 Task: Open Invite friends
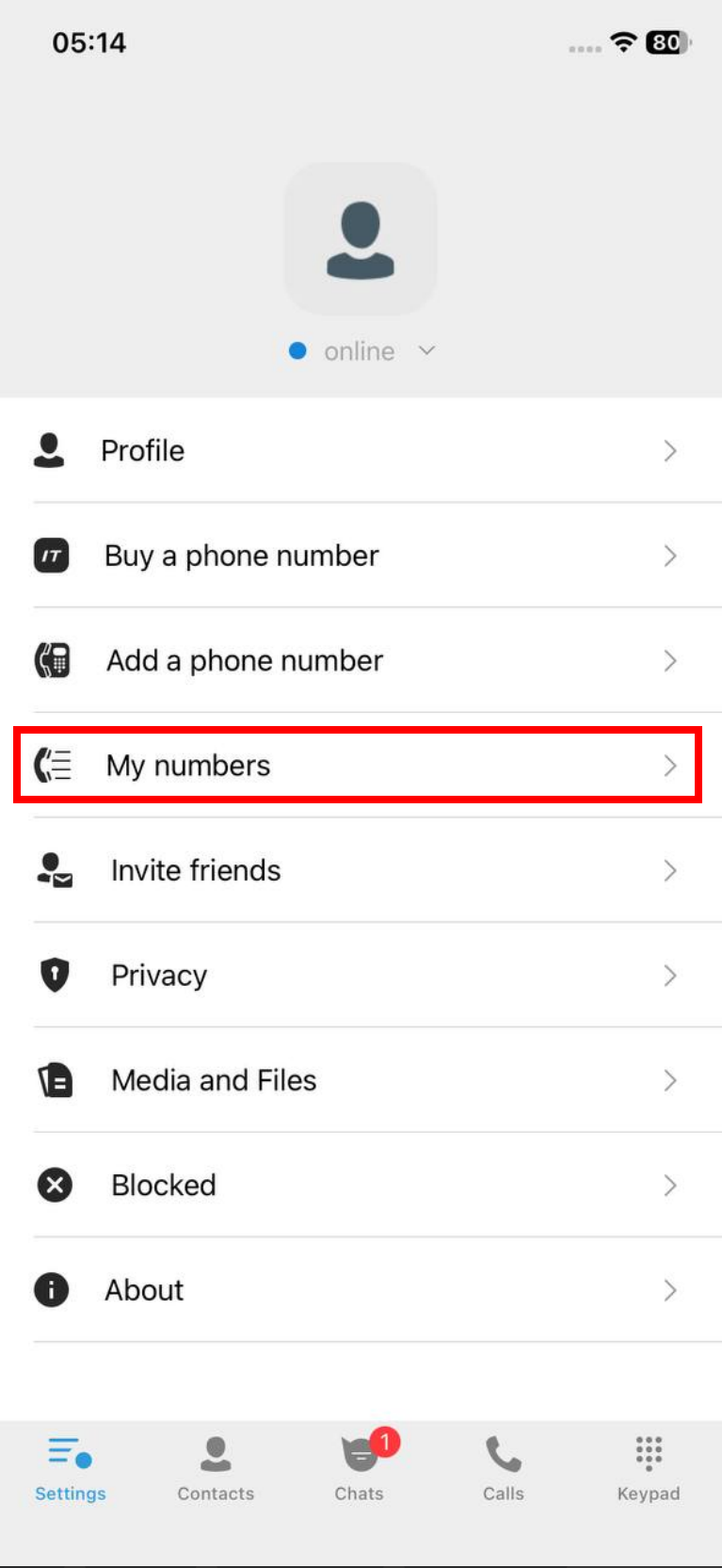coord(361,870)
